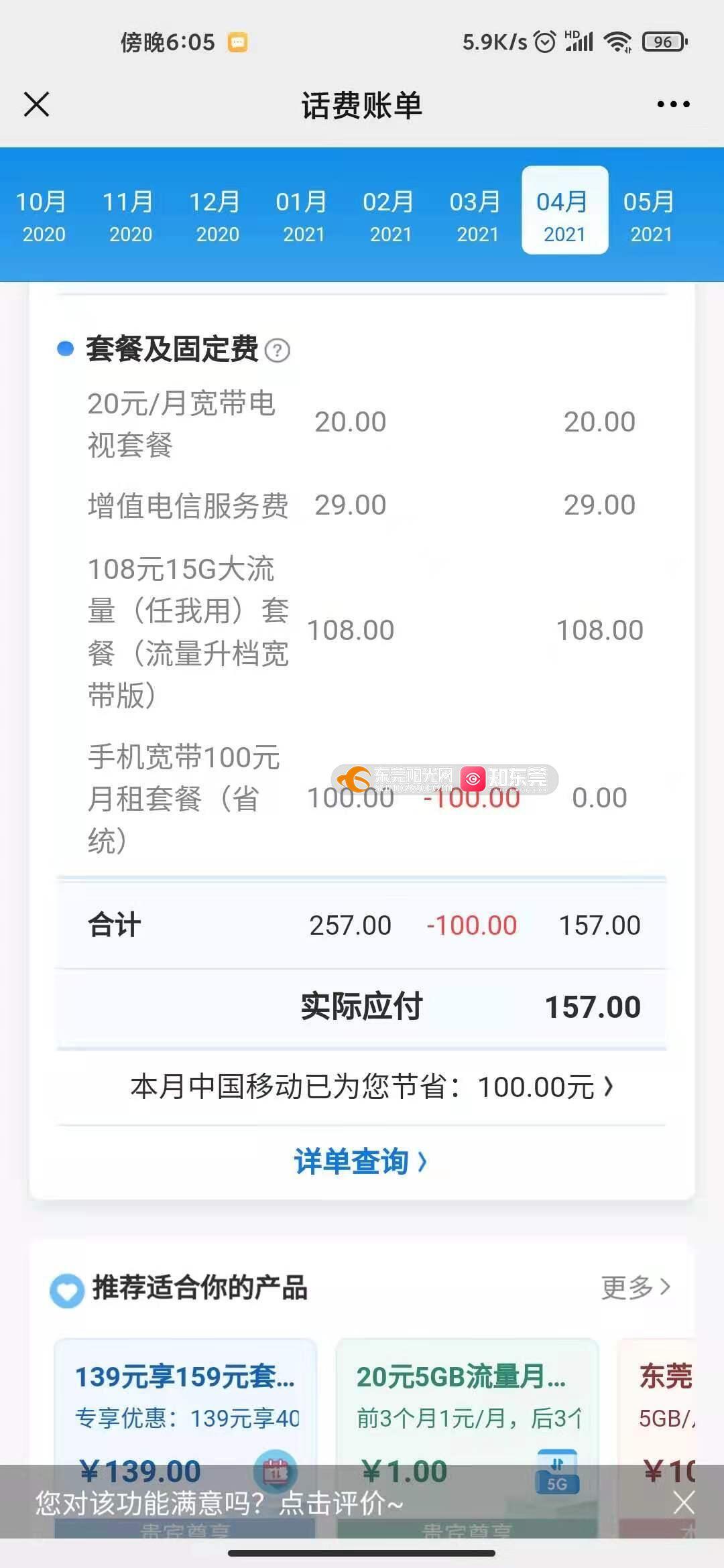Open the three-dot overflow menu

(x=673, y=105)
